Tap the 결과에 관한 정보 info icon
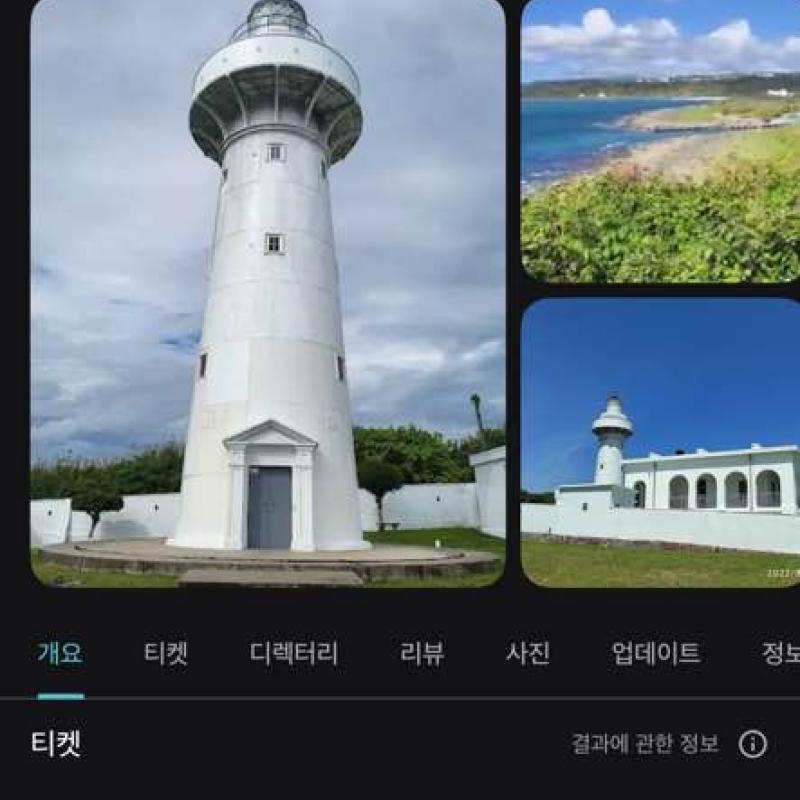Screen dimensions: 800x800 [x=752, y=744]
